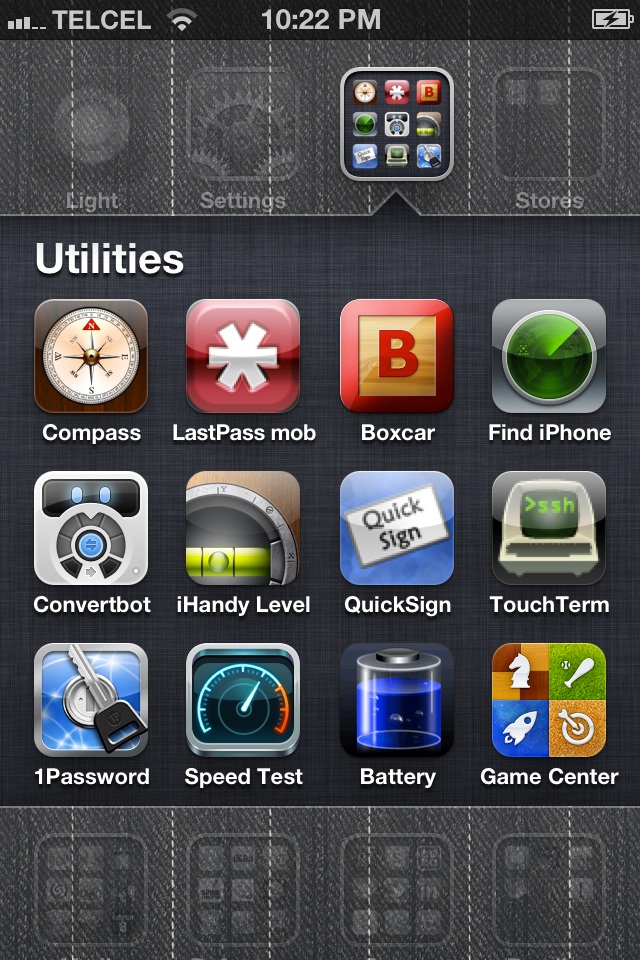The height and width of the screenshot is (960, 640).
Task: Open Convertbot unit converter
Action: (91, 528)
